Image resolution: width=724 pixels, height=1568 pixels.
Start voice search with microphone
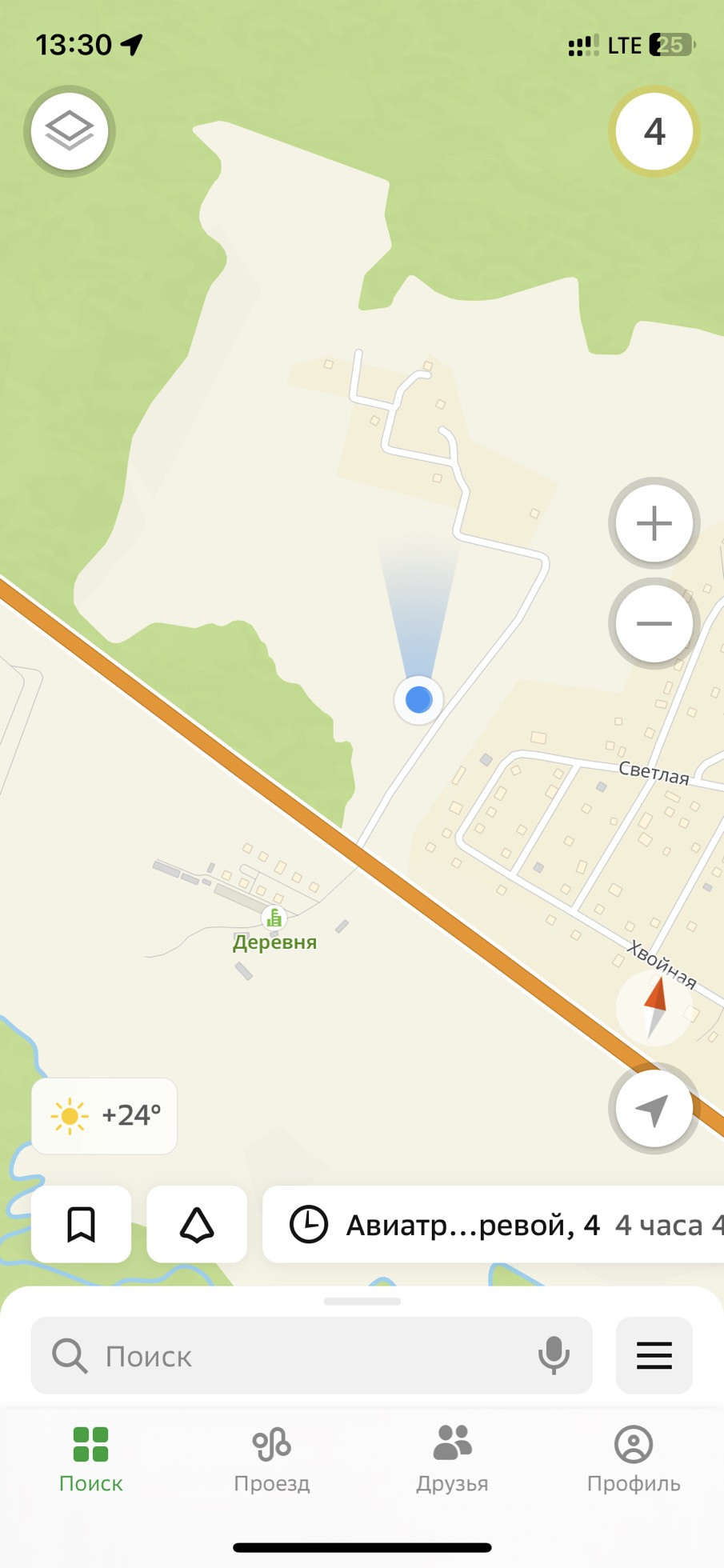coord(554,1355)
